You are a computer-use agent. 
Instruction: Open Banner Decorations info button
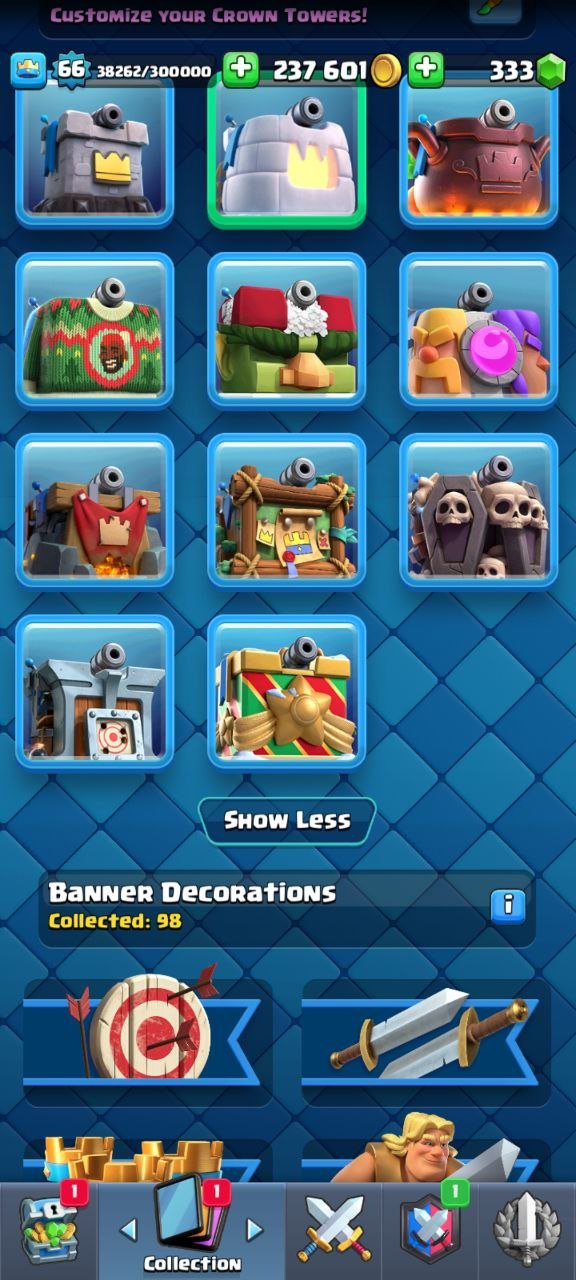pos(508,905)
